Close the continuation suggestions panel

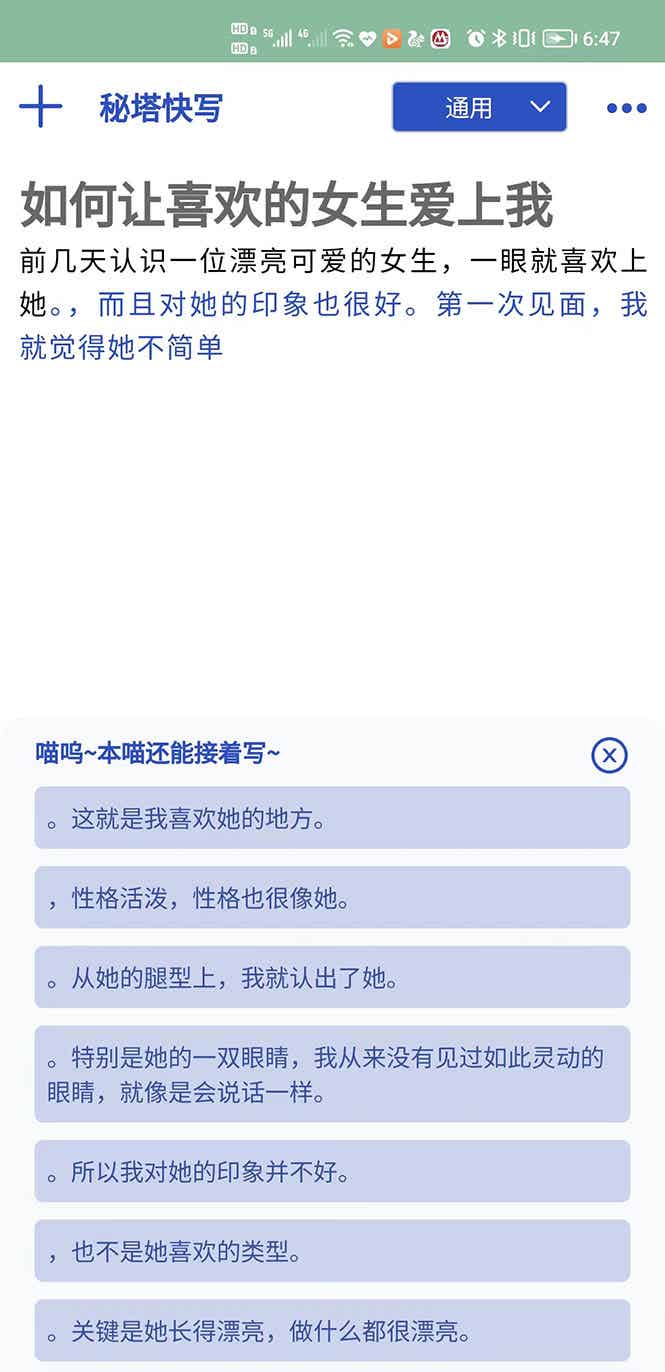(x=609, y=755)
